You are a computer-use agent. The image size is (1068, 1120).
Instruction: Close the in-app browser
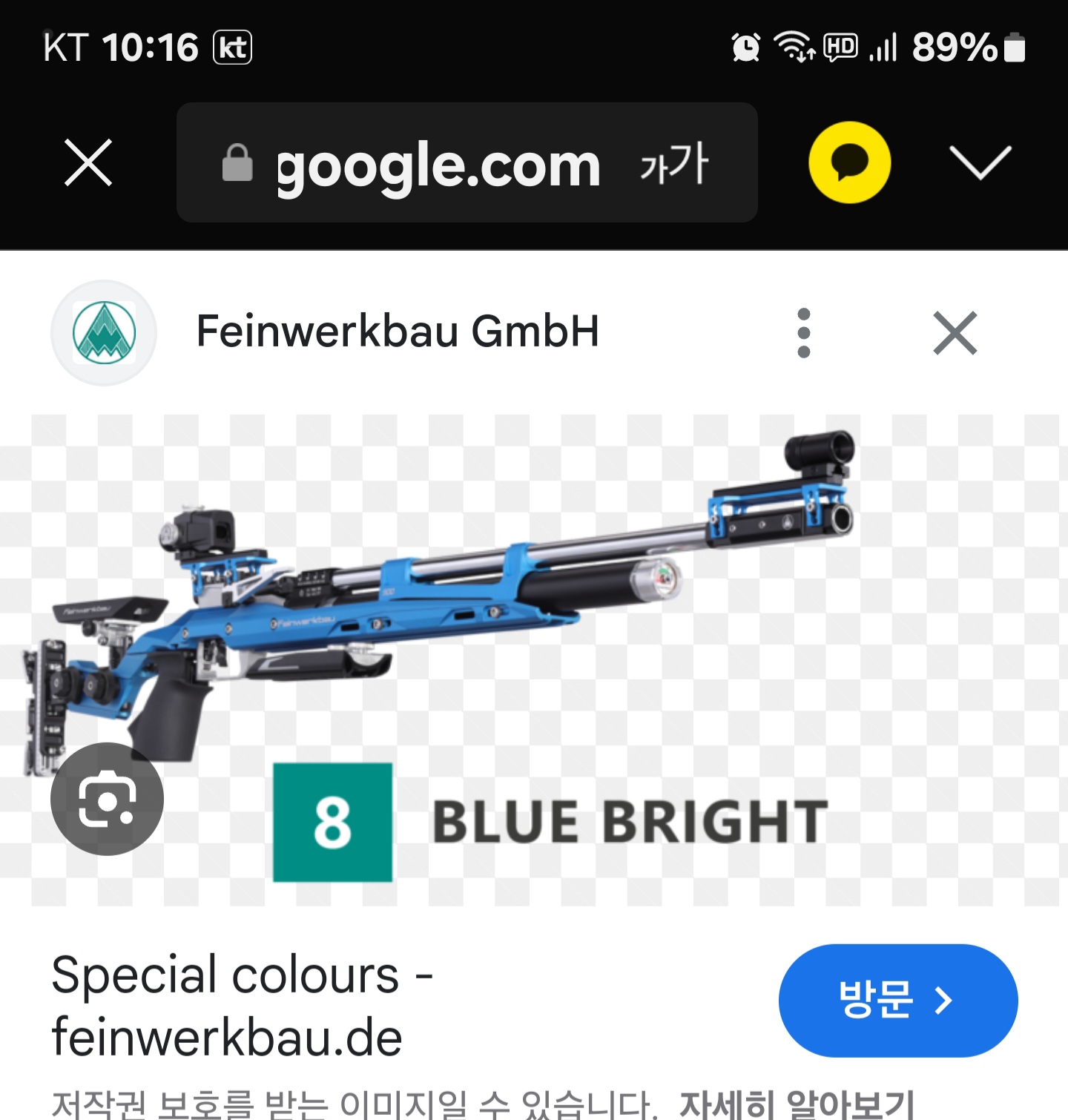pos(88,162)
